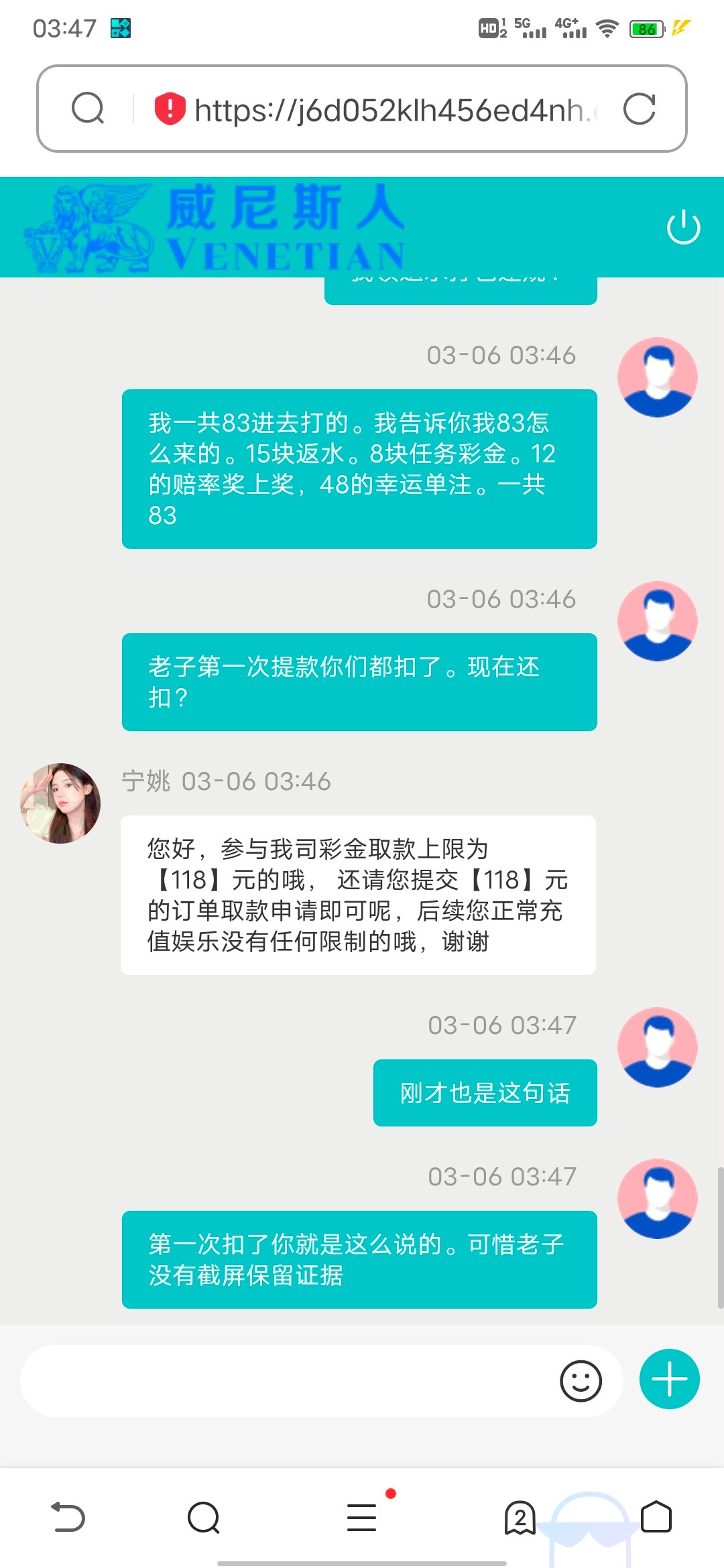Go back to the previous page
The height and width of the screenshot is (1568, 724).
[x=68, y=1518]
